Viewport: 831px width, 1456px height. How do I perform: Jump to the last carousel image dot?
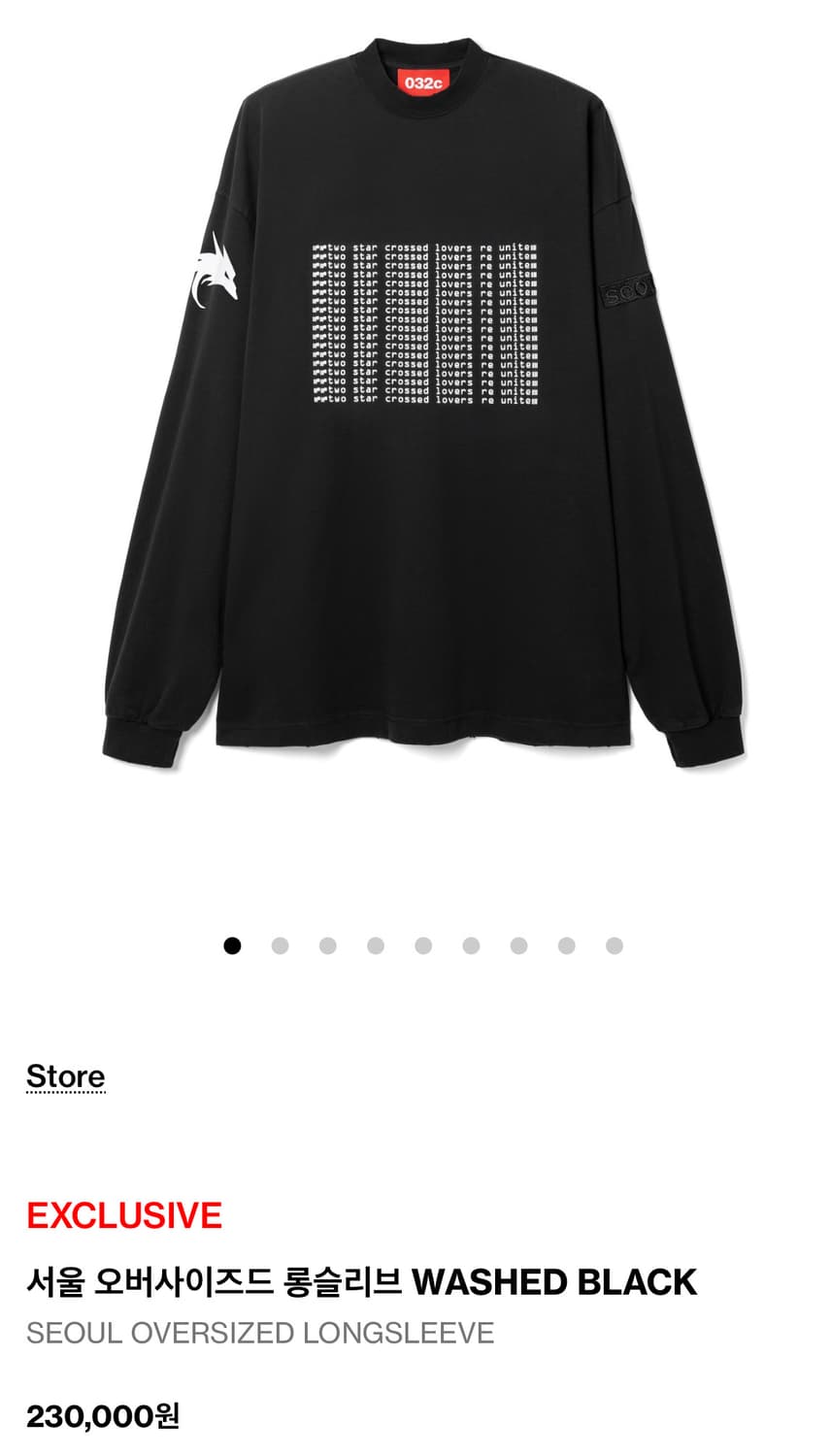tap(614, 944)
